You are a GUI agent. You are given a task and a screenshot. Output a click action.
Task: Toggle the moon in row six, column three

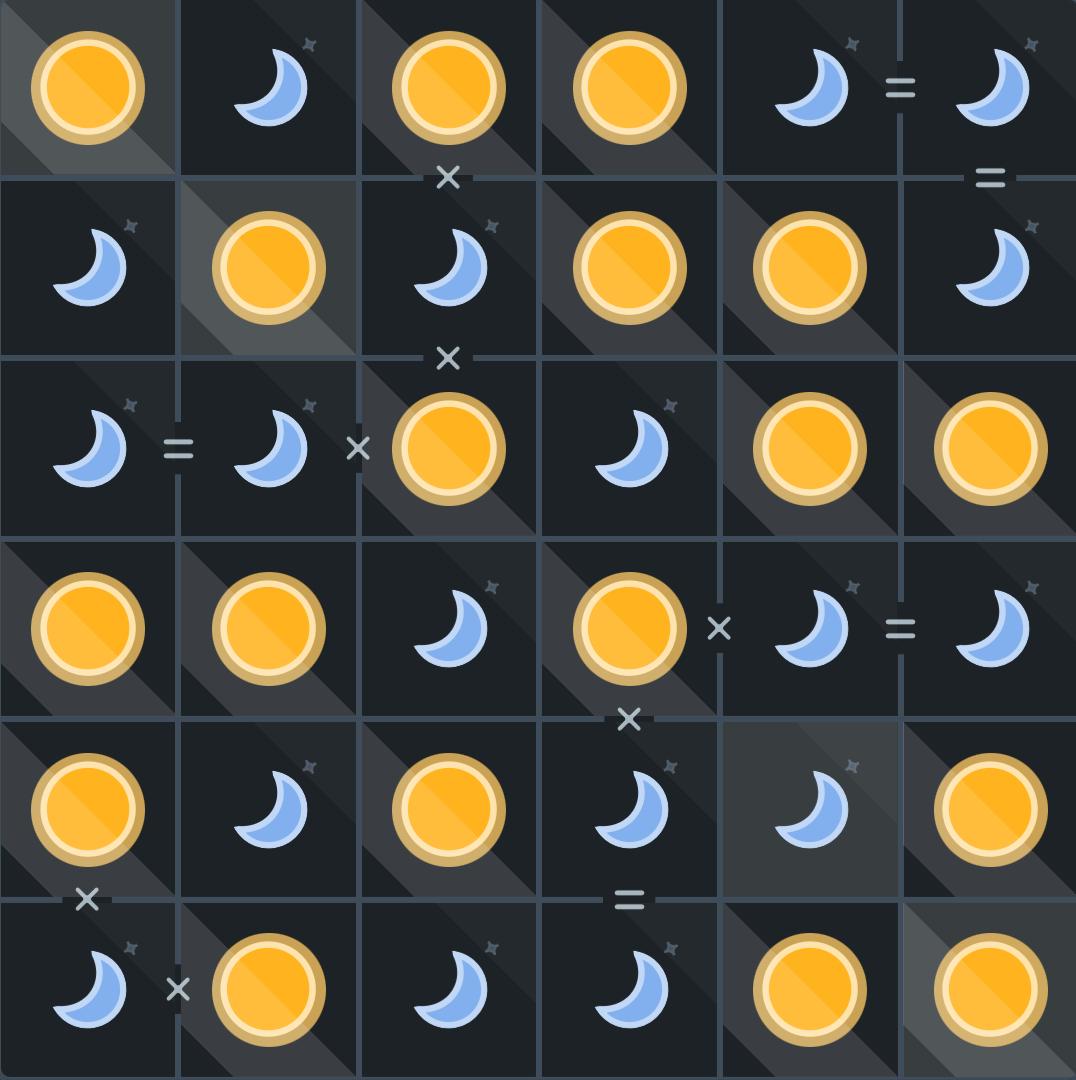[448, 990]
